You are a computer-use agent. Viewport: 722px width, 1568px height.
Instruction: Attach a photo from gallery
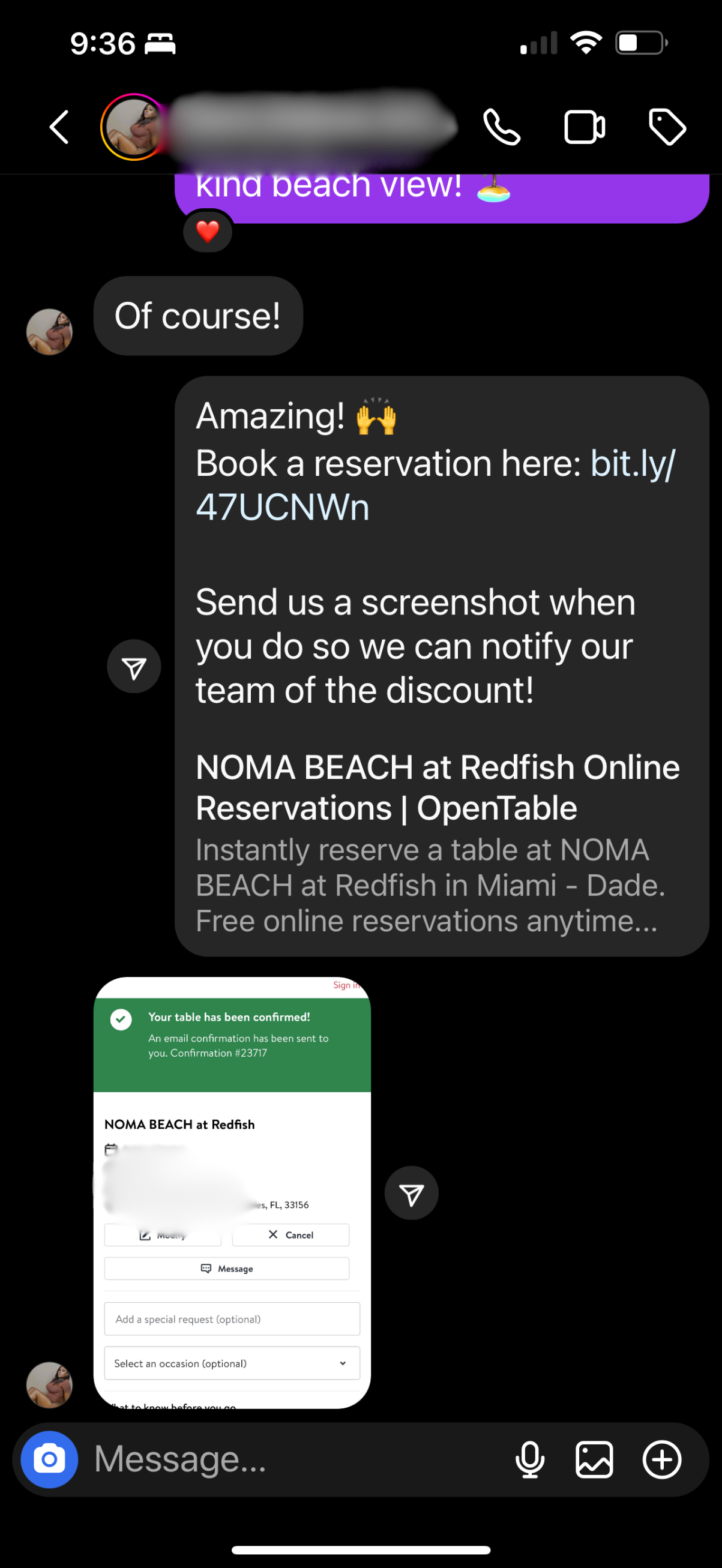[594, 1459]
